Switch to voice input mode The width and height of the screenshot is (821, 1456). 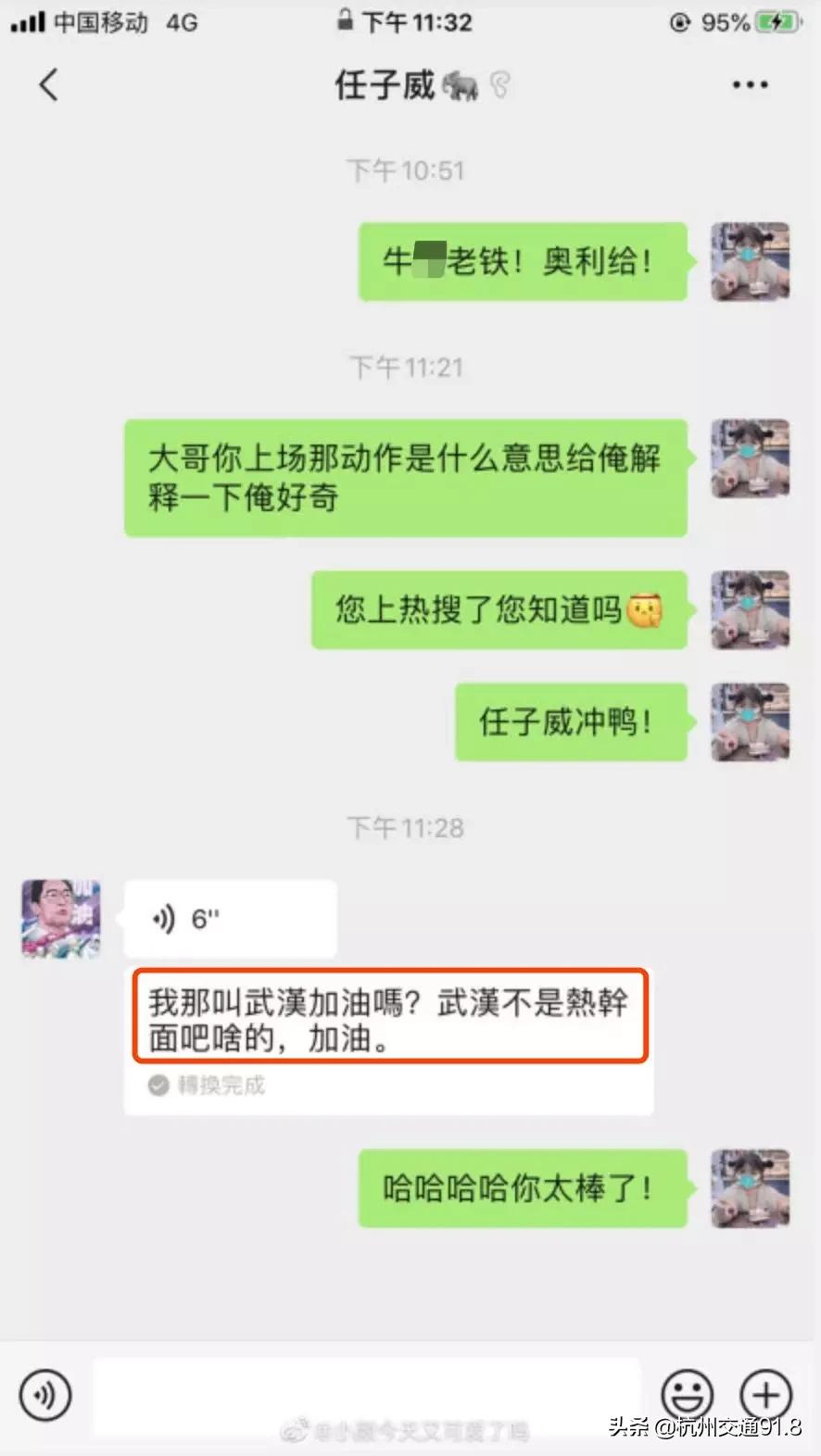pos(44,1396)
